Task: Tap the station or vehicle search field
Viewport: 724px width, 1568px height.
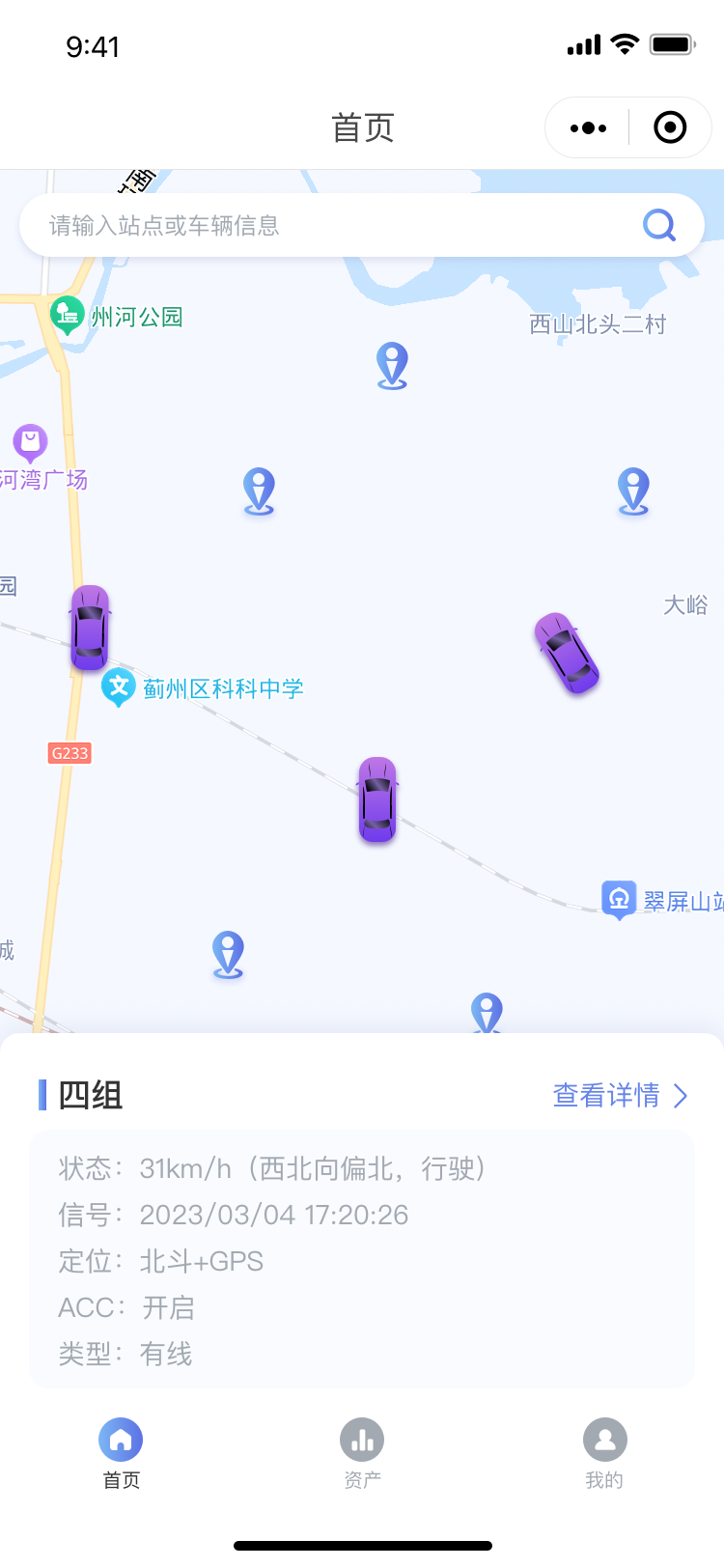Action: pyautogui.click(x=328, y=226)
